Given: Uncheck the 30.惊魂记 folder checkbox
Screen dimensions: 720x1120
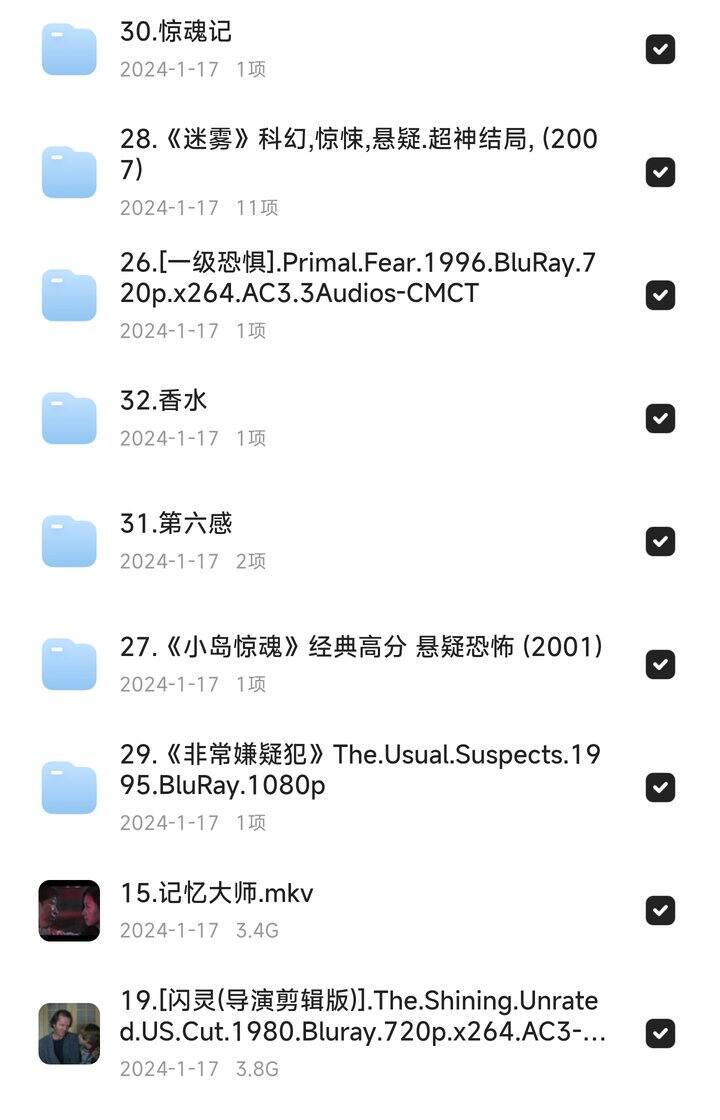Looking at the screenshot, I should coord(660,49).
